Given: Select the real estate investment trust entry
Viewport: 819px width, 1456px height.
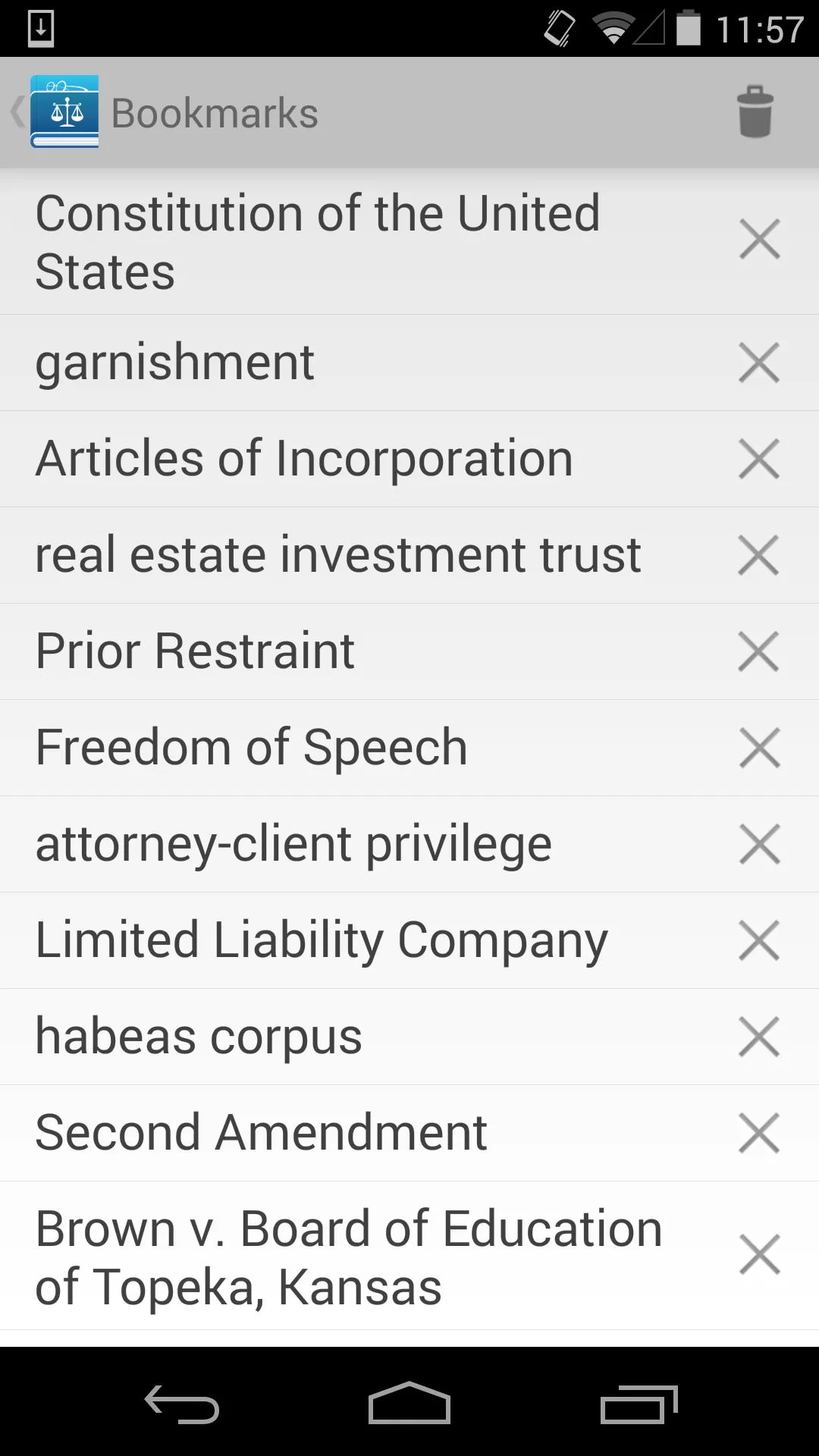Looking at the screenshot, I should (x=338, y=554).
